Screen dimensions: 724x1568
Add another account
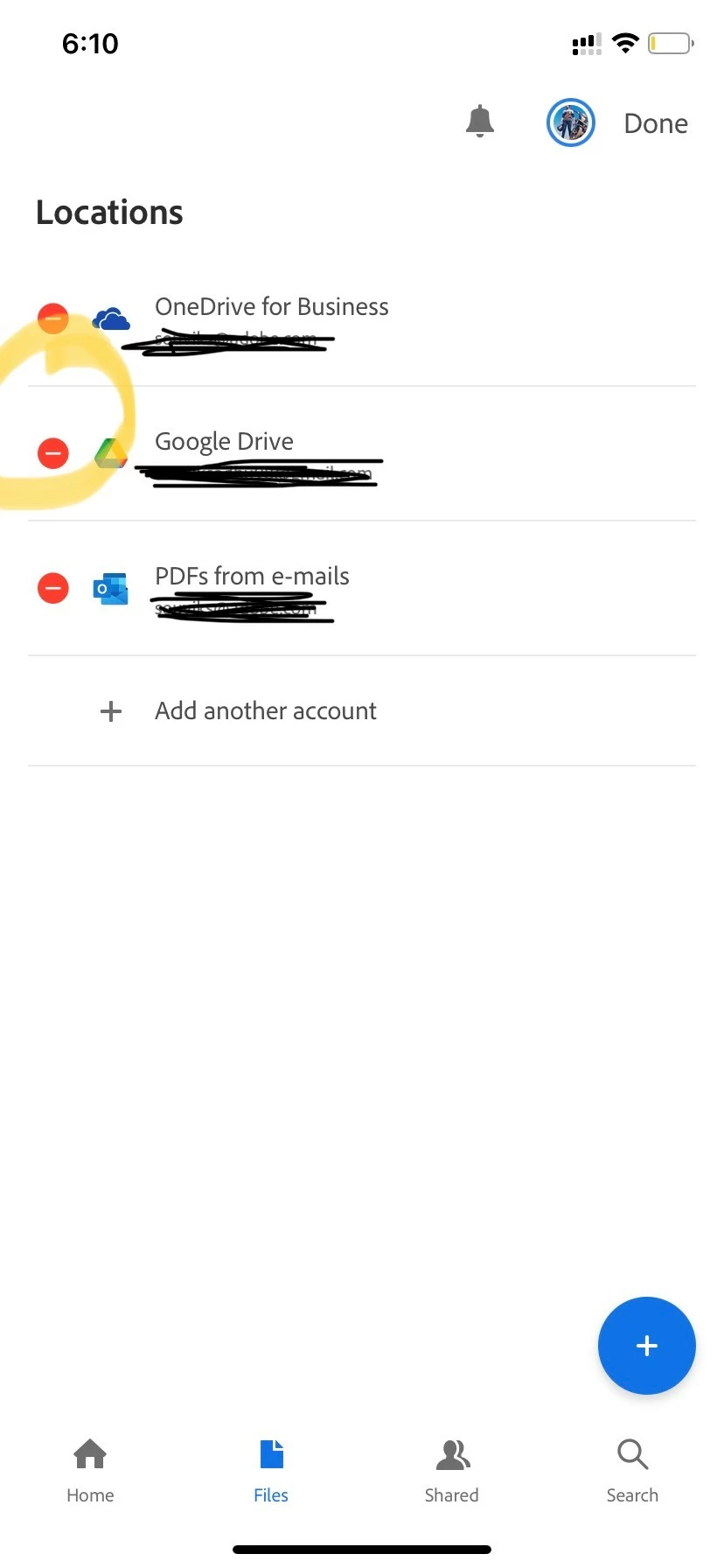tap(265, 711)
